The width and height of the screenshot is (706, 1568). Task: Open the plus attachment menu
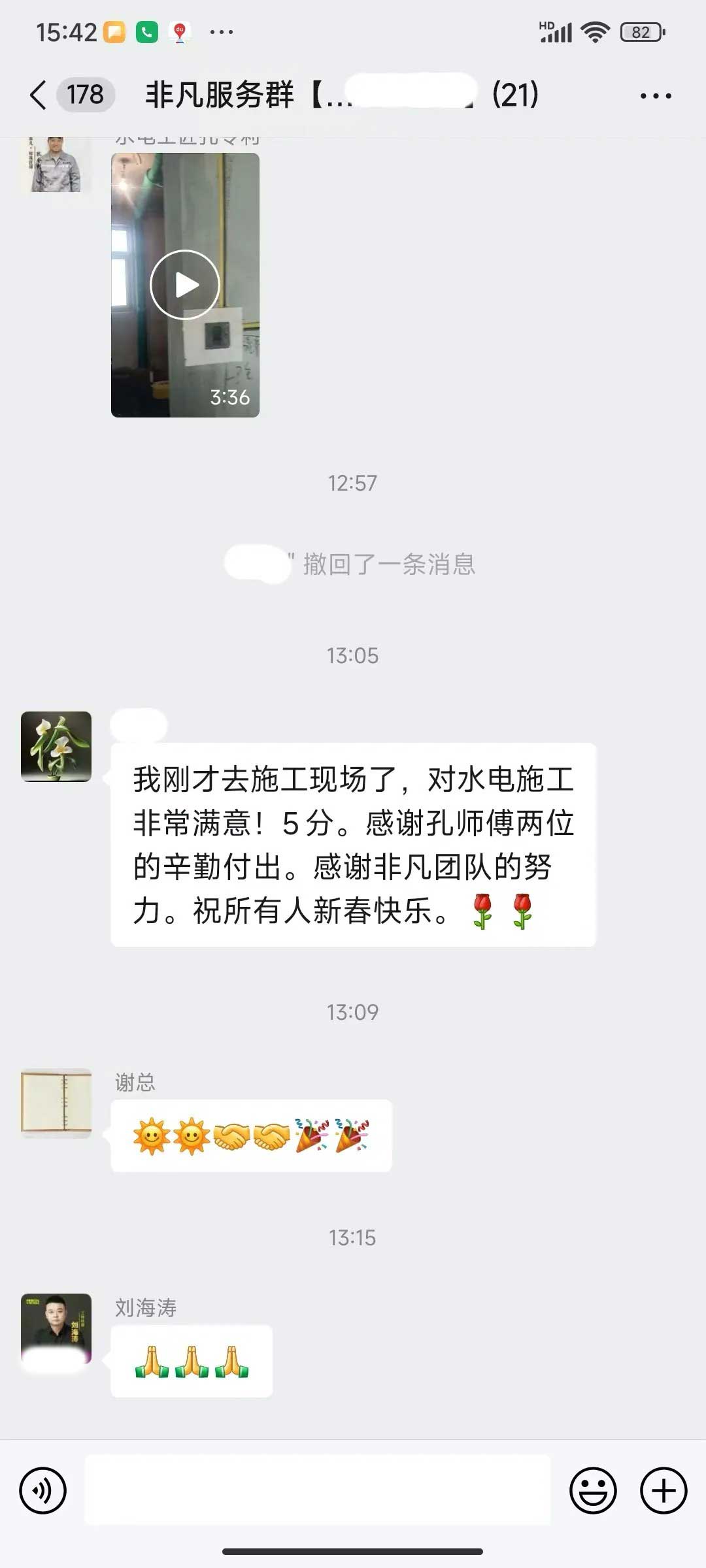click(663, 1490)
